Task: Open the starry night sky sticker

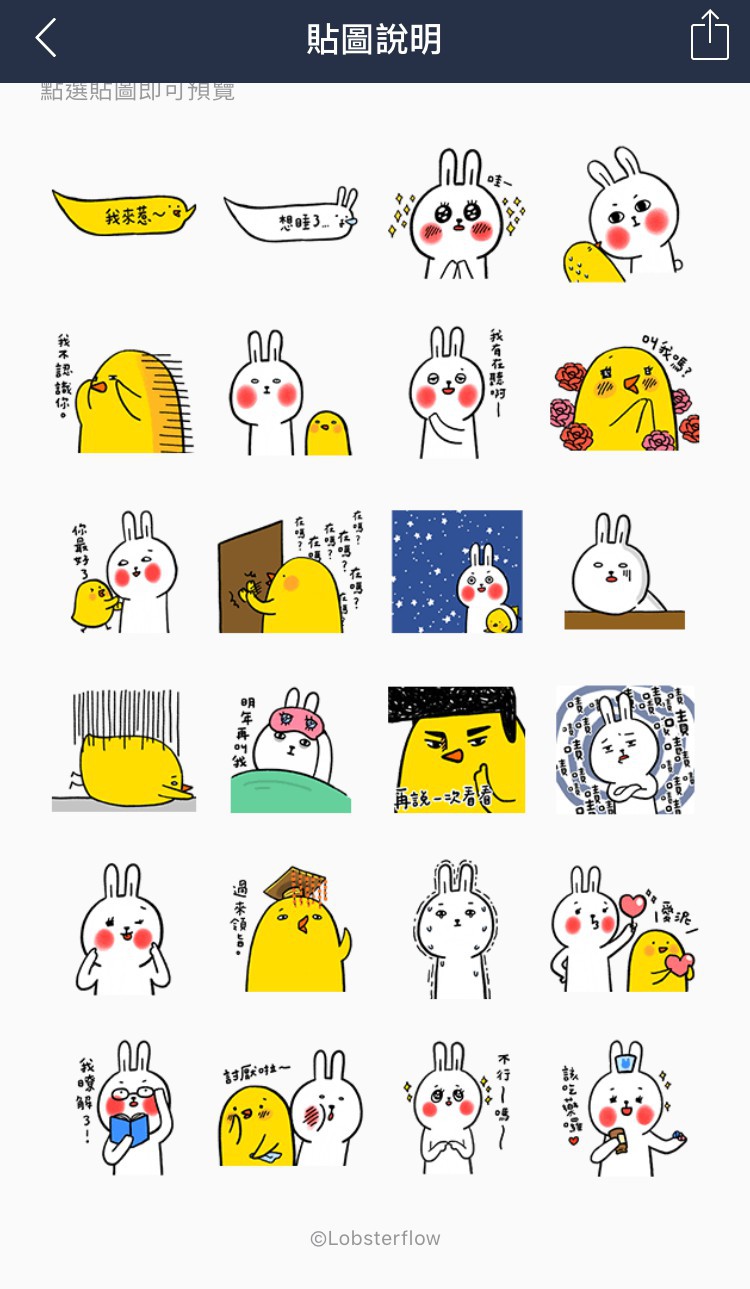Action: tap(457, 572)
